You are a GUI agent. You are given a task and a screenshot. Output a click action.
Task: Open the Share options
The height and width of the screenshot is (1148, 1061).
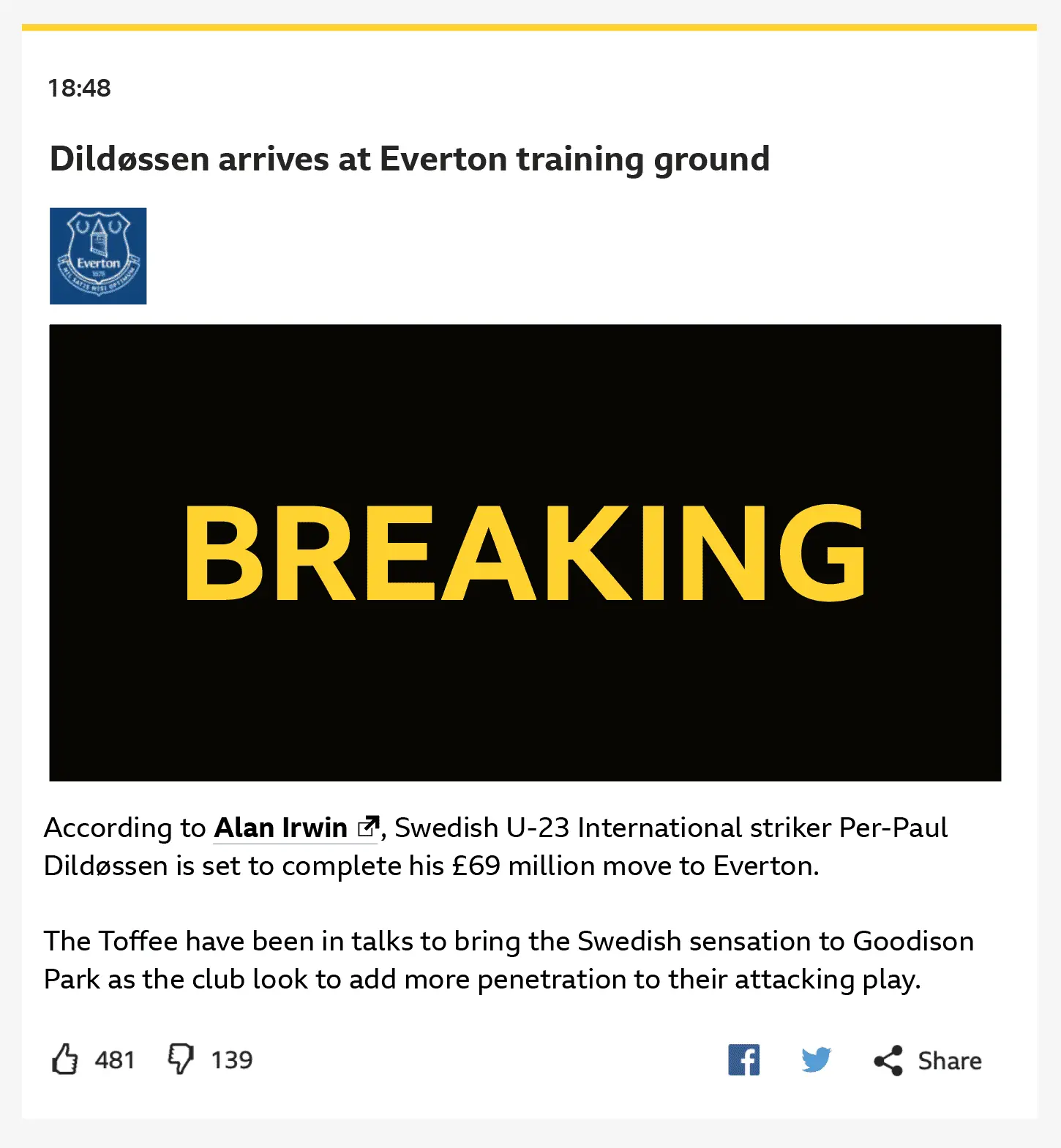[x=928, y=1060]
